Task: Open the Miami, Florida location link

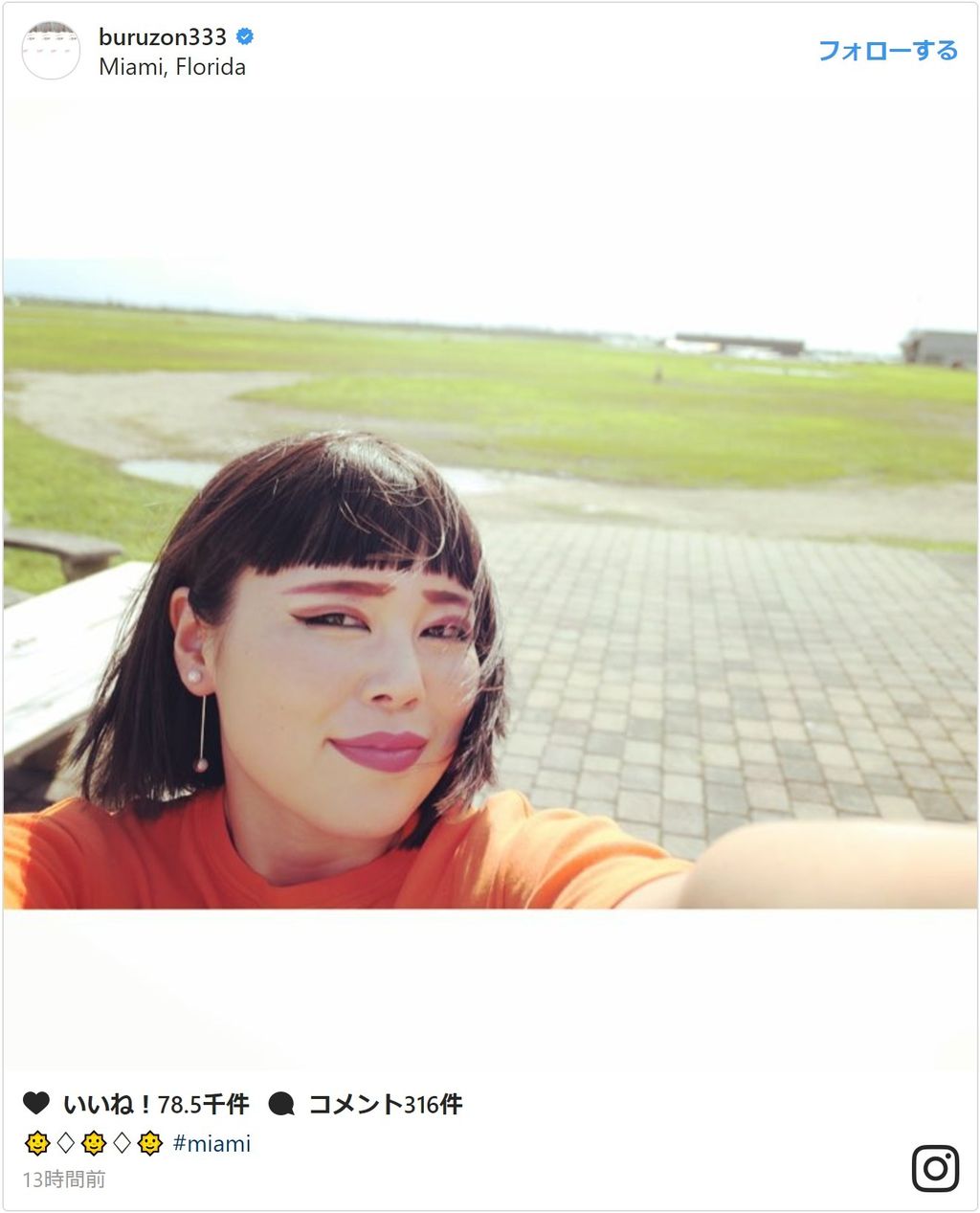Action: (x=172, y=67)
